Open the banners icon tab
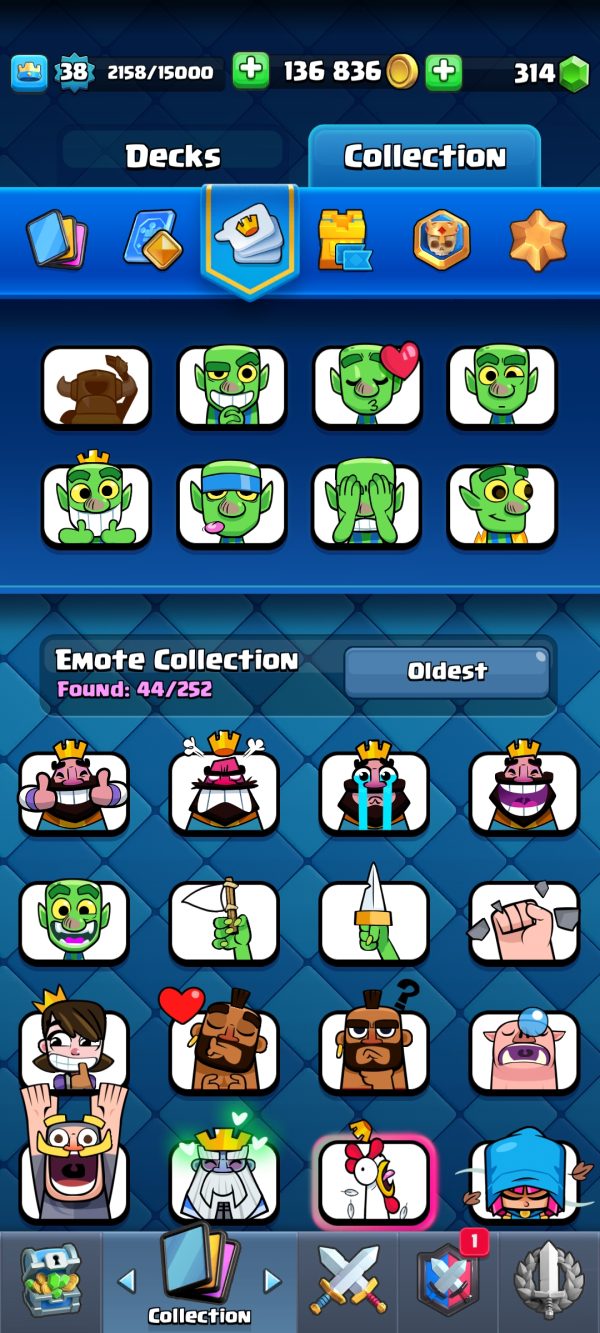 441,240
